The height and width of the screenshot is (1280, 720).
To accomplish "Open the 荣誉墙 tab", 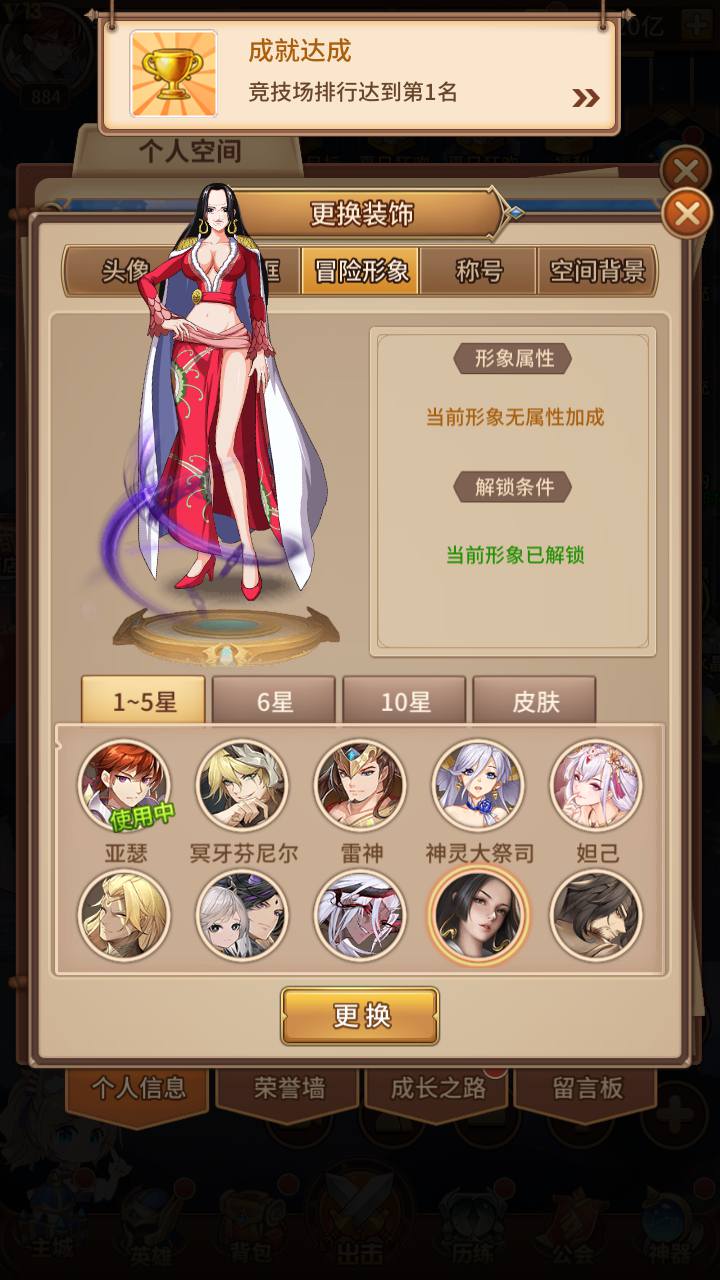I will pos(288,1090).
